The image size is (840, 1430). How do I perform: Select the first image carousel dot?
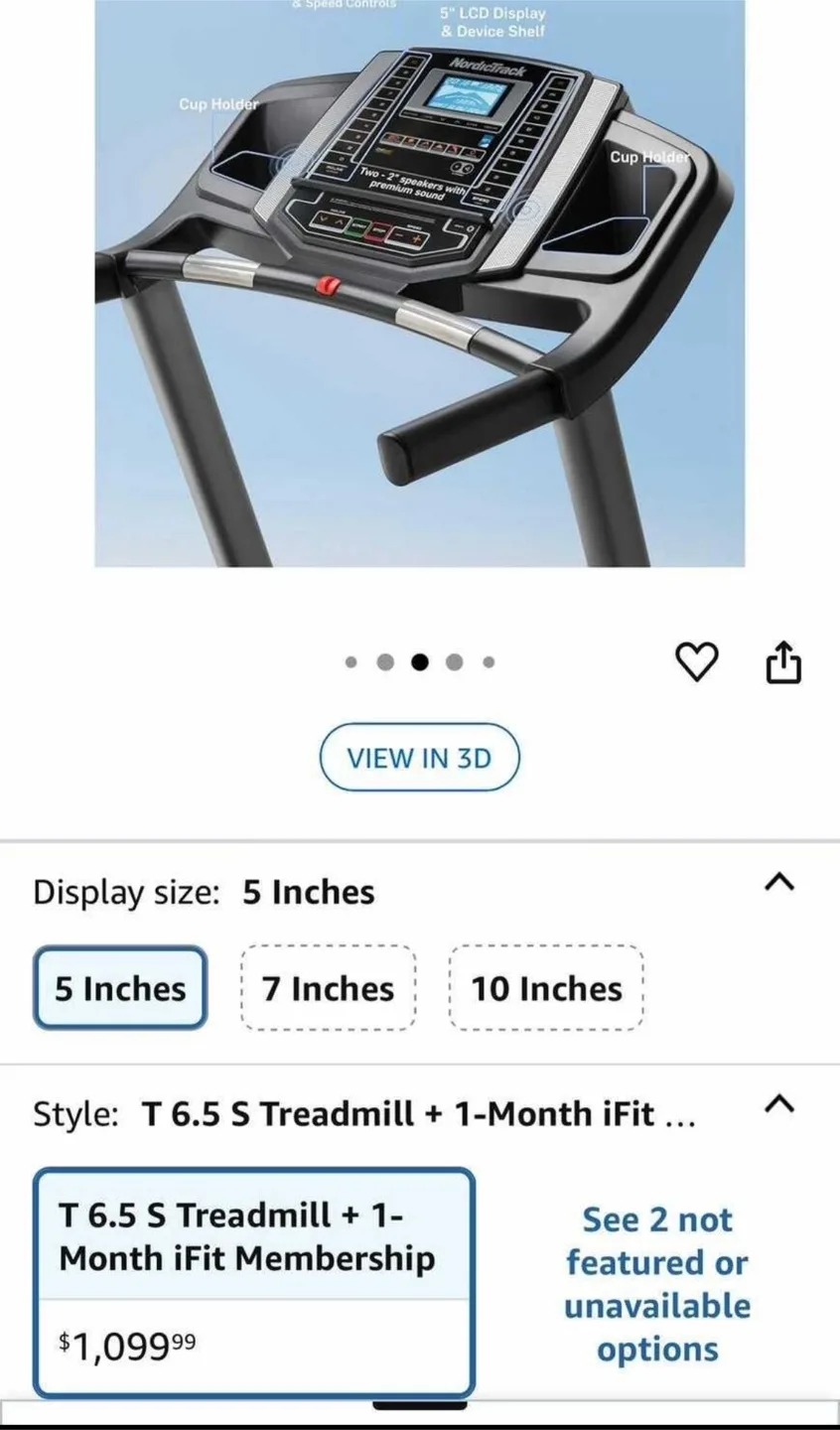pyautogui.click(x=350, y=661)
